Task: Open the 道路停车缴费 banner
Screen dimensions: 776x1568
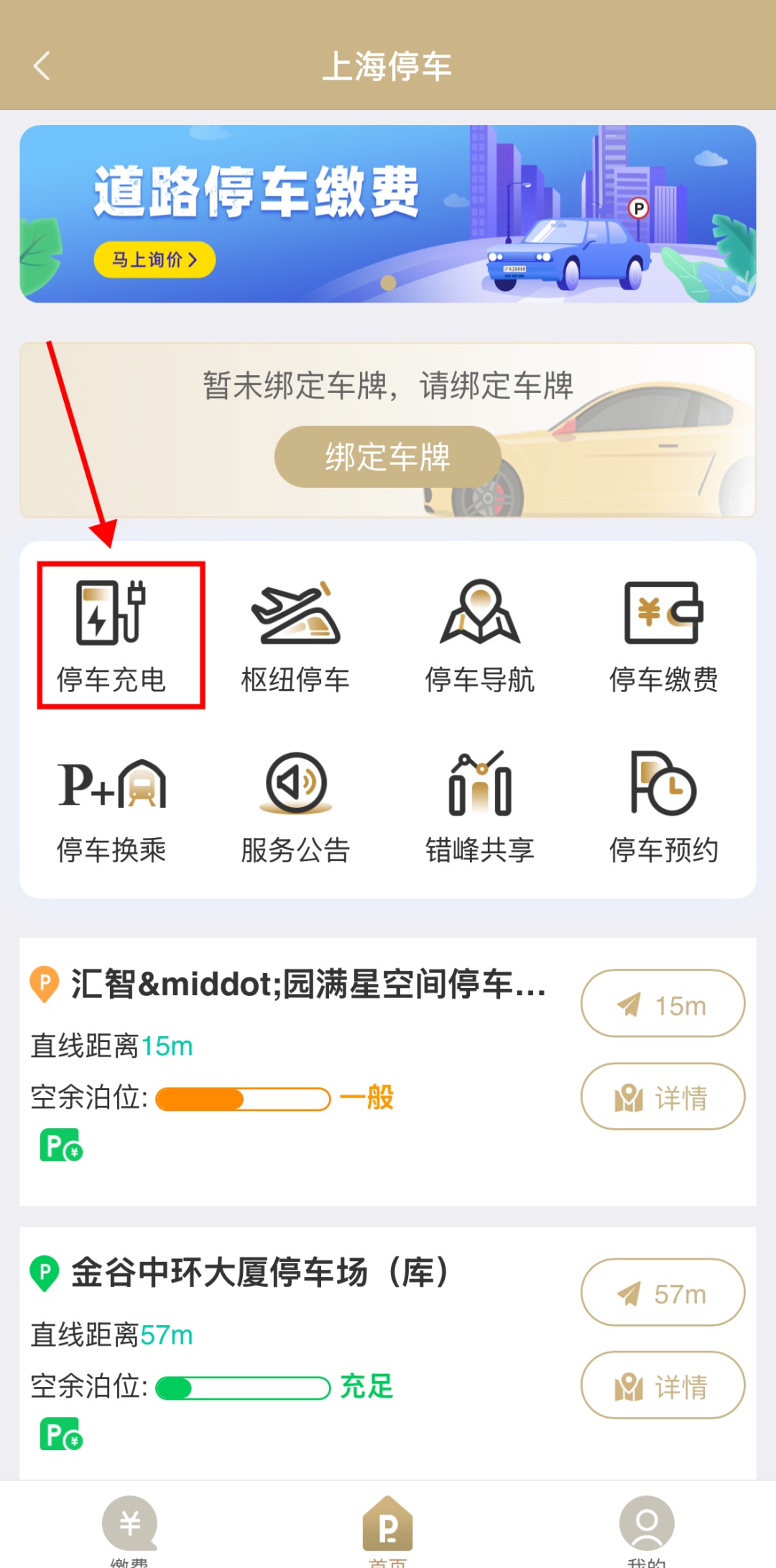Action: pyautogui.click(x=387, y=214)
